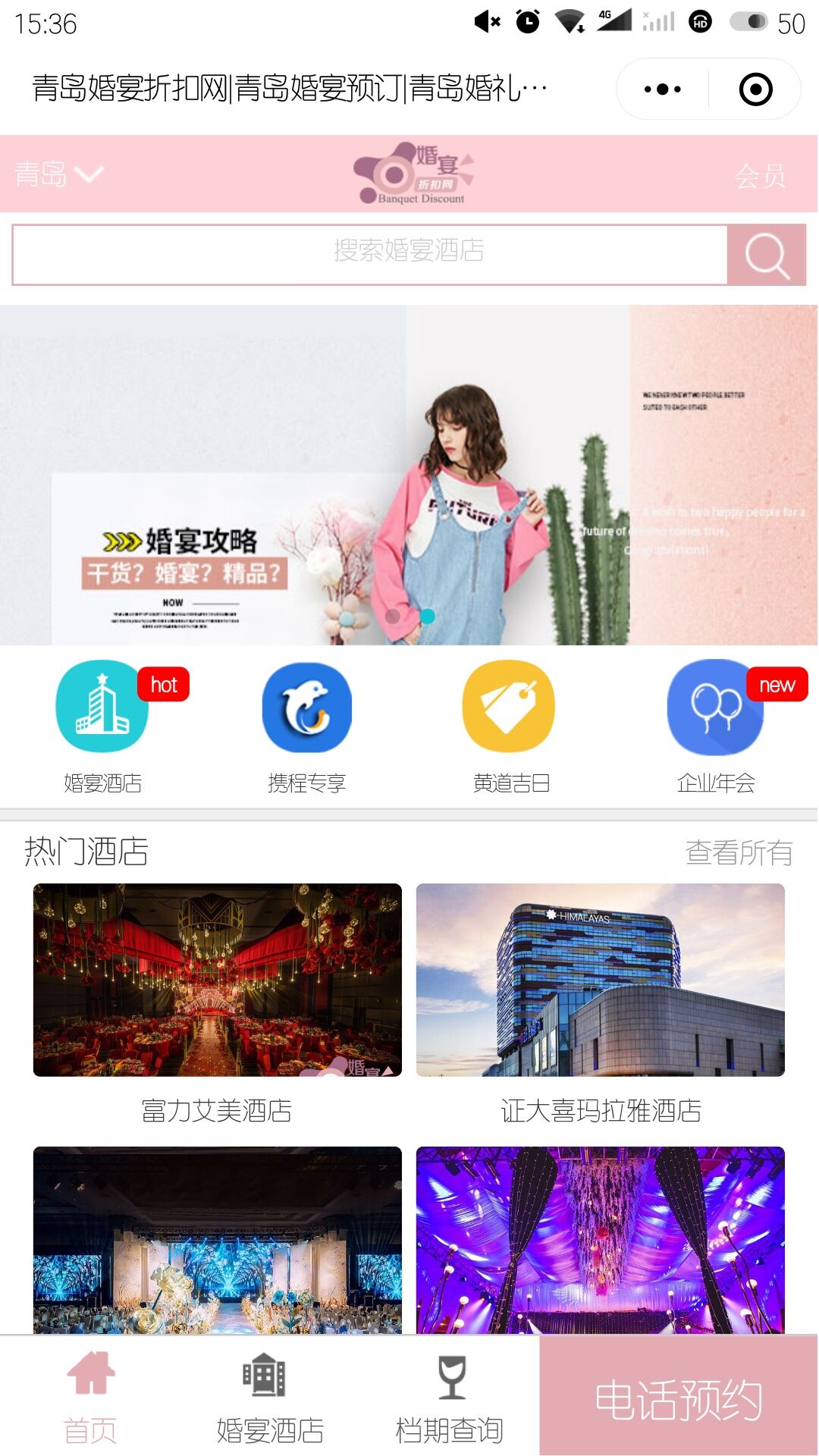View all hotels via 查看所有

tap(739, 852)
